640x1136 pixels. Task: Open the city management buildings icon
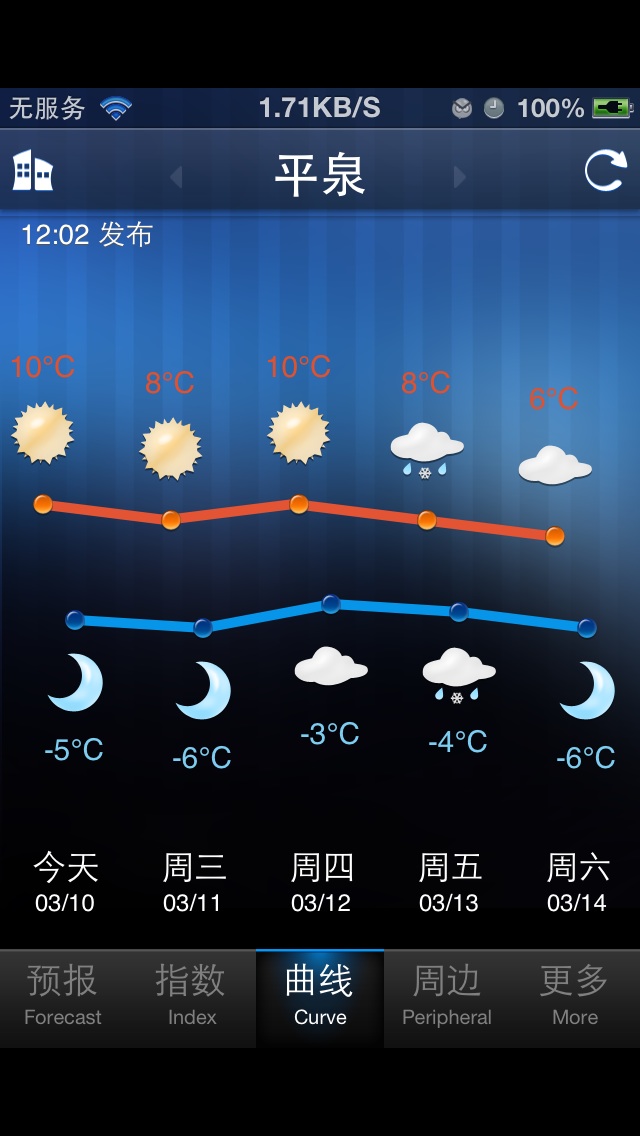click(33, 171)
